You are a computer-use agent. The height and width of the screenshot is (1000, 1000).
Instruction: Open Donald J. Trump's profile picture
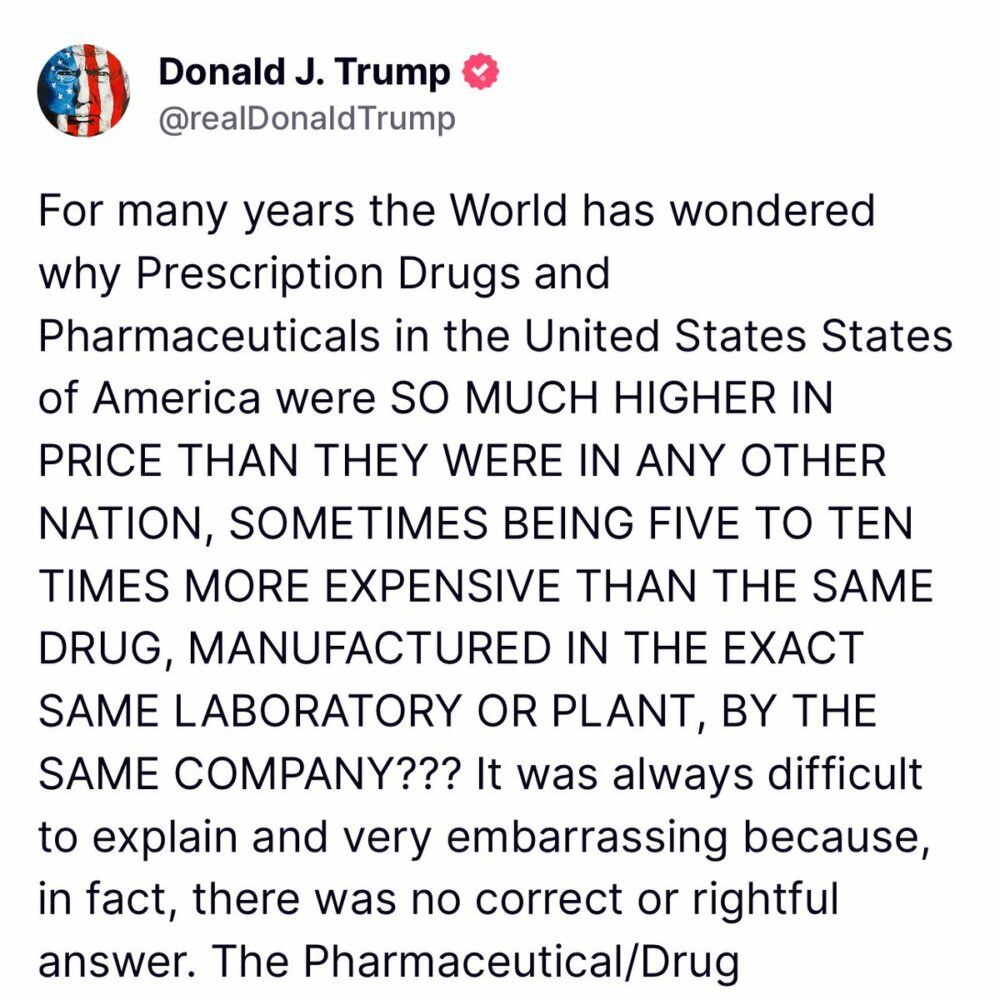(83, 92)
